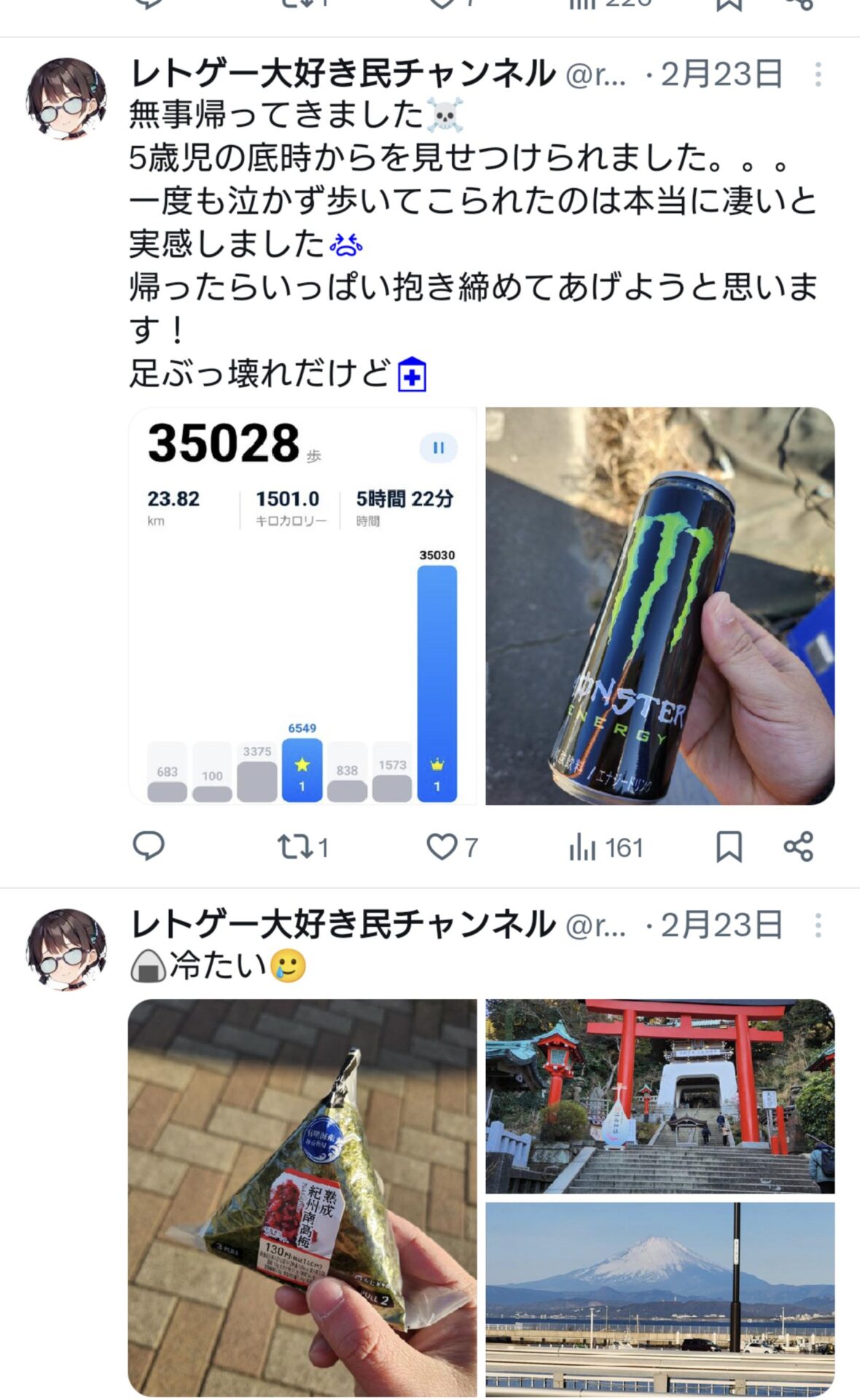This screenshot has width=860, height=1400.
Task: Open the Mount Fuji photo
Action: pyautogui.click(x=660, y=1299)
